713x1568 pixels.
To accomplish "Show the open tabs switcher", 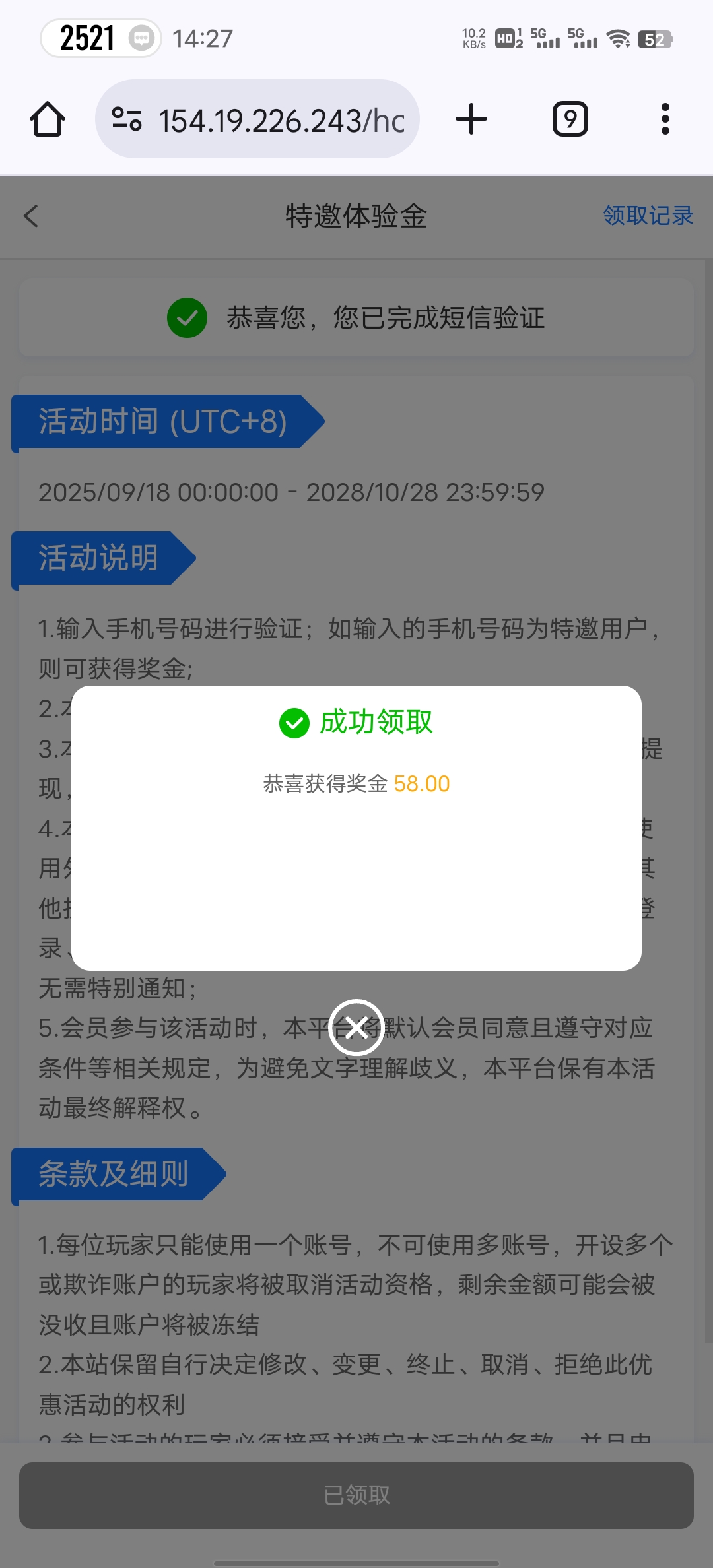I will tap(570, 119).
